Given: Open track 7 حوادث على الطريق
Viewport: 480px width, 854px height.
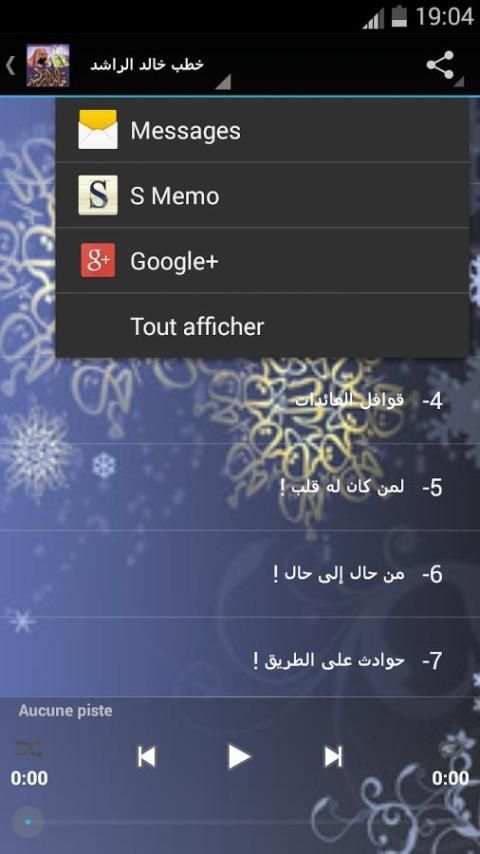Looking at the screenshot, I should (x=240, y=660).
